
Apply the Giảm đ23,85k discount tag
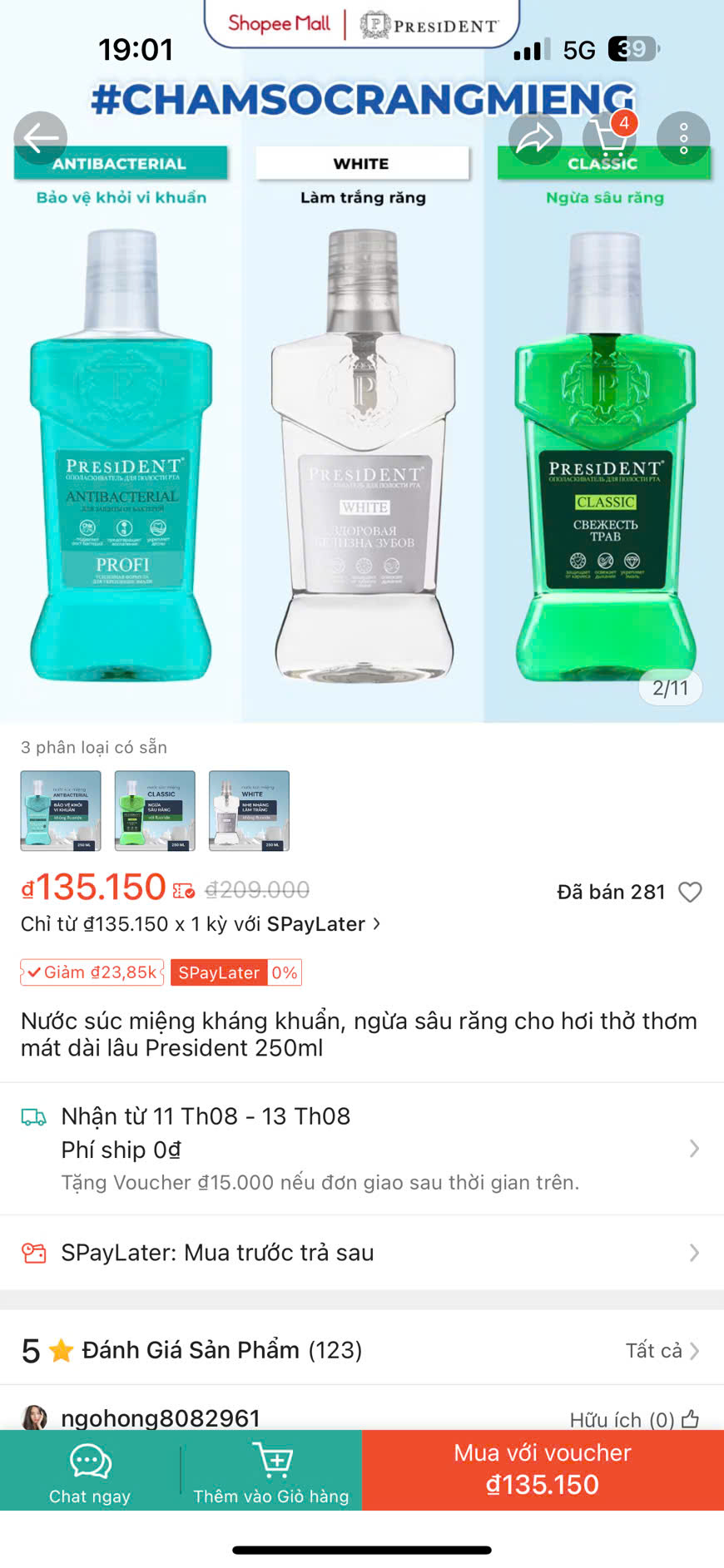[x=91, y=972]
